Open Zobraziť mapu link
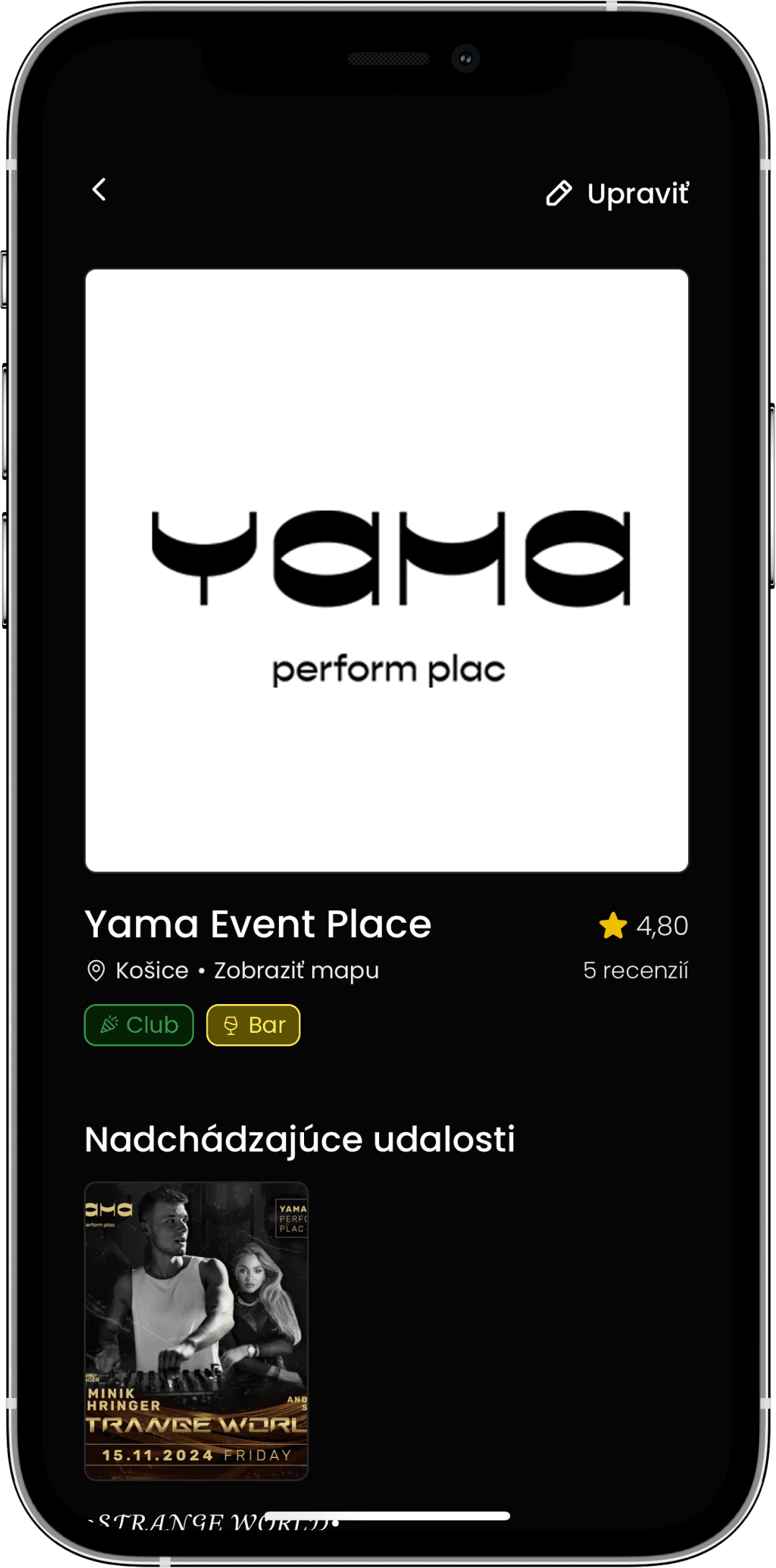 click(x=296, y=970)
